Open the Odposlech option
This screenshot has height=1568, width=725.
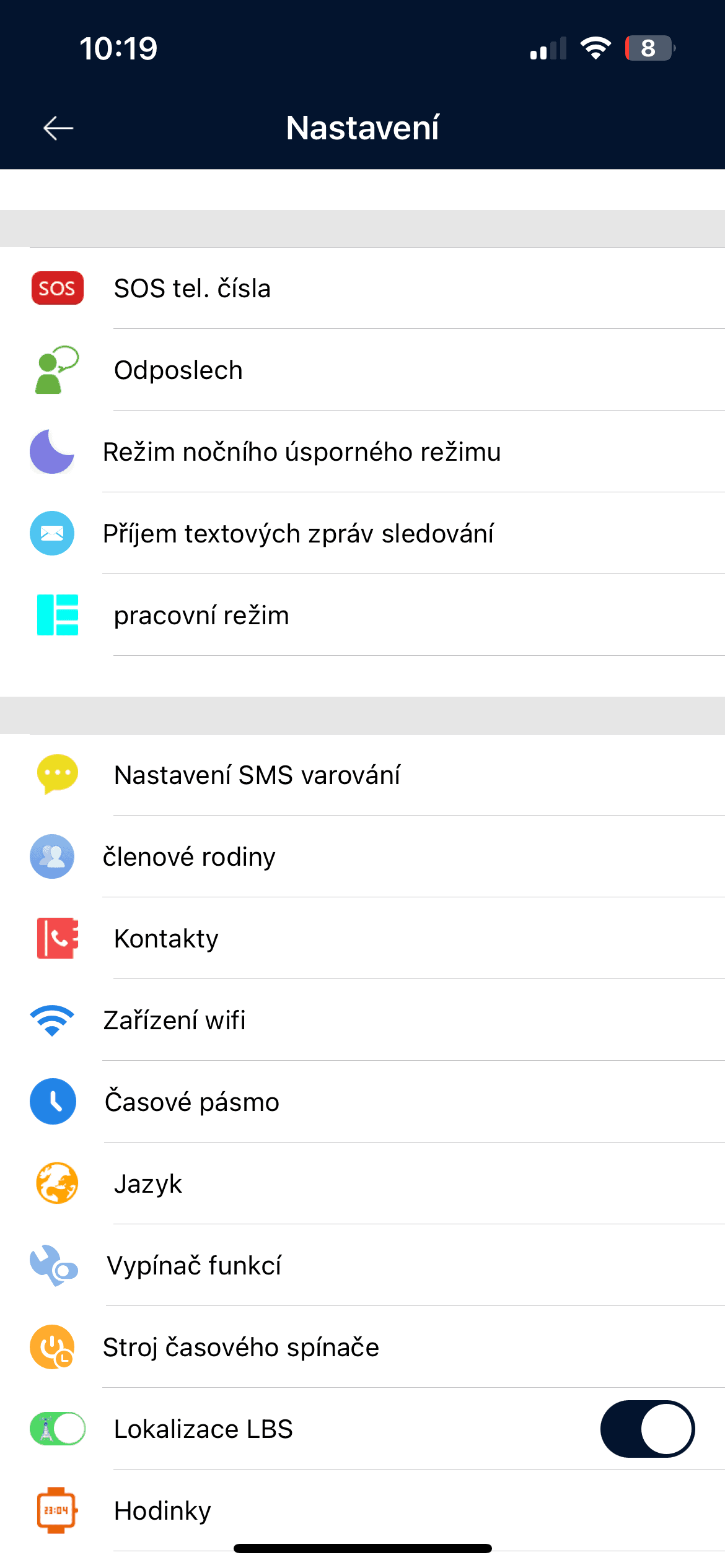click(x=362, y=370)
